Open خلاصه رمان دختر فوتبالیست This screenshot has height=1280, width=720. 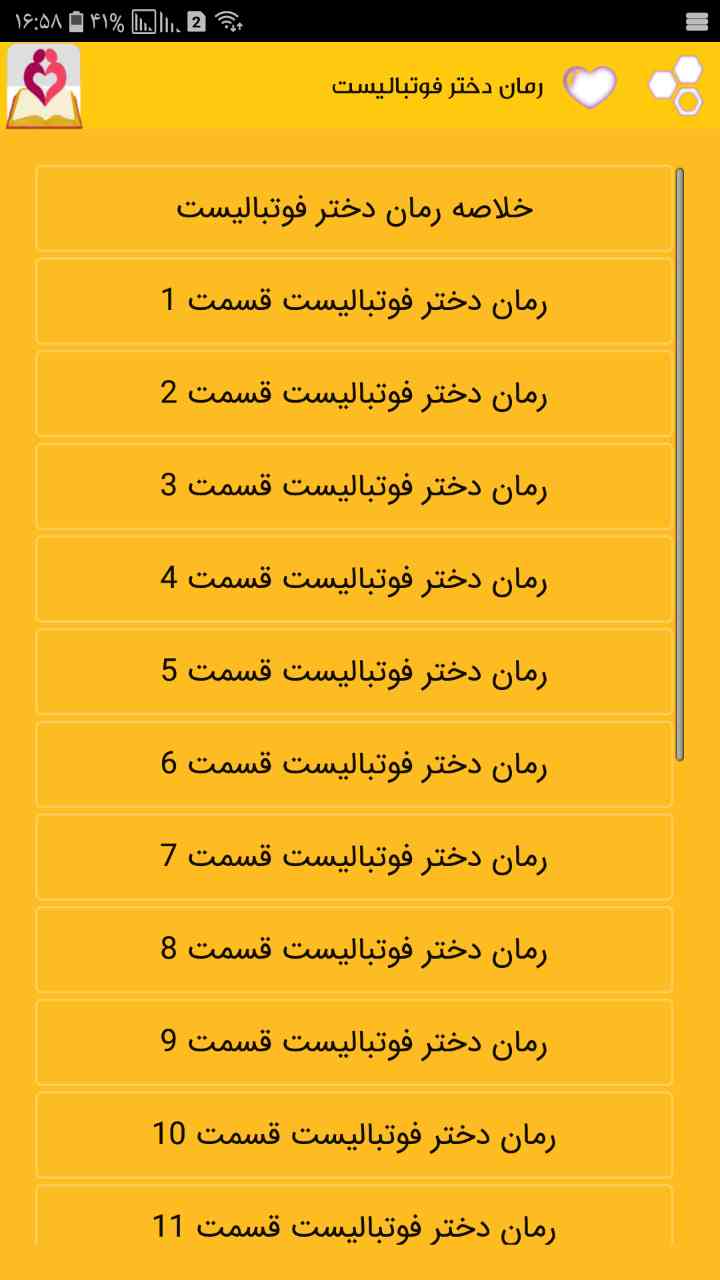355,208
